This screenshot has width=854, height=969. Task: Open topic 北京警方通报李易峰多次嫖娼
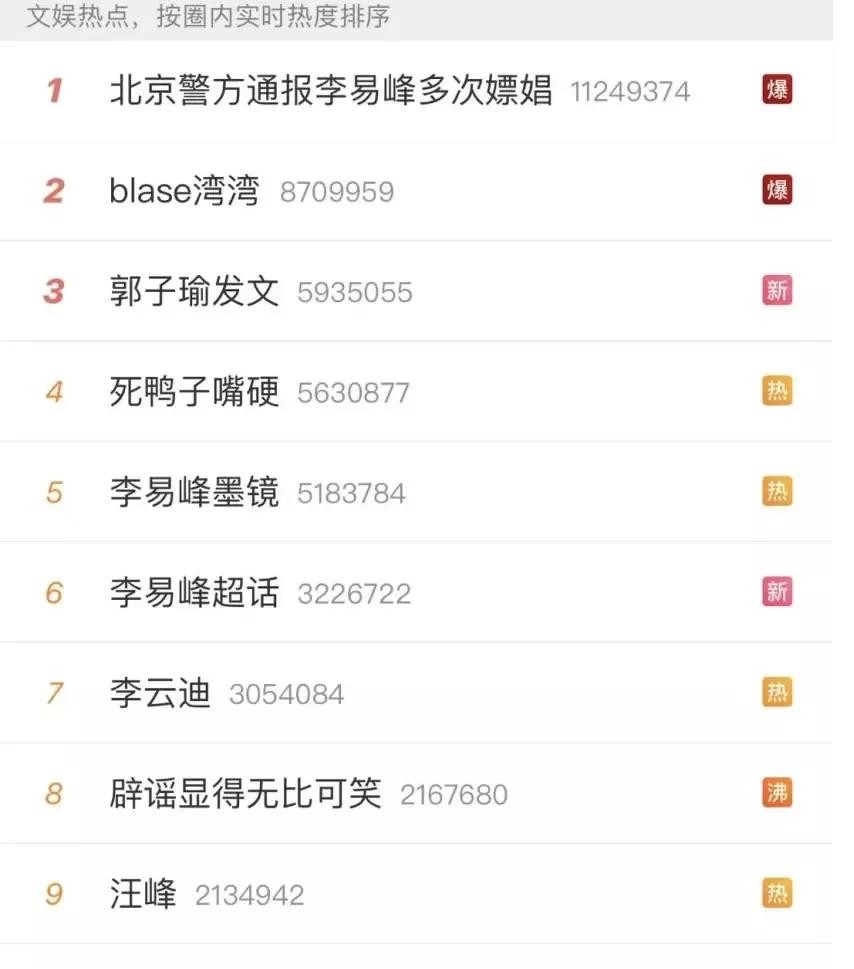330,91
